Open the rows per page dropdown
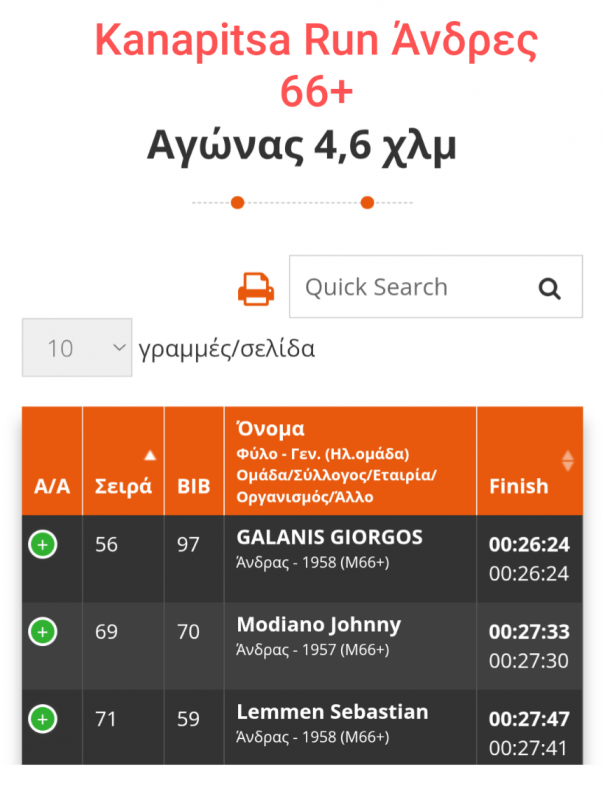The image size is (605, 800). [x=77, y=347]
